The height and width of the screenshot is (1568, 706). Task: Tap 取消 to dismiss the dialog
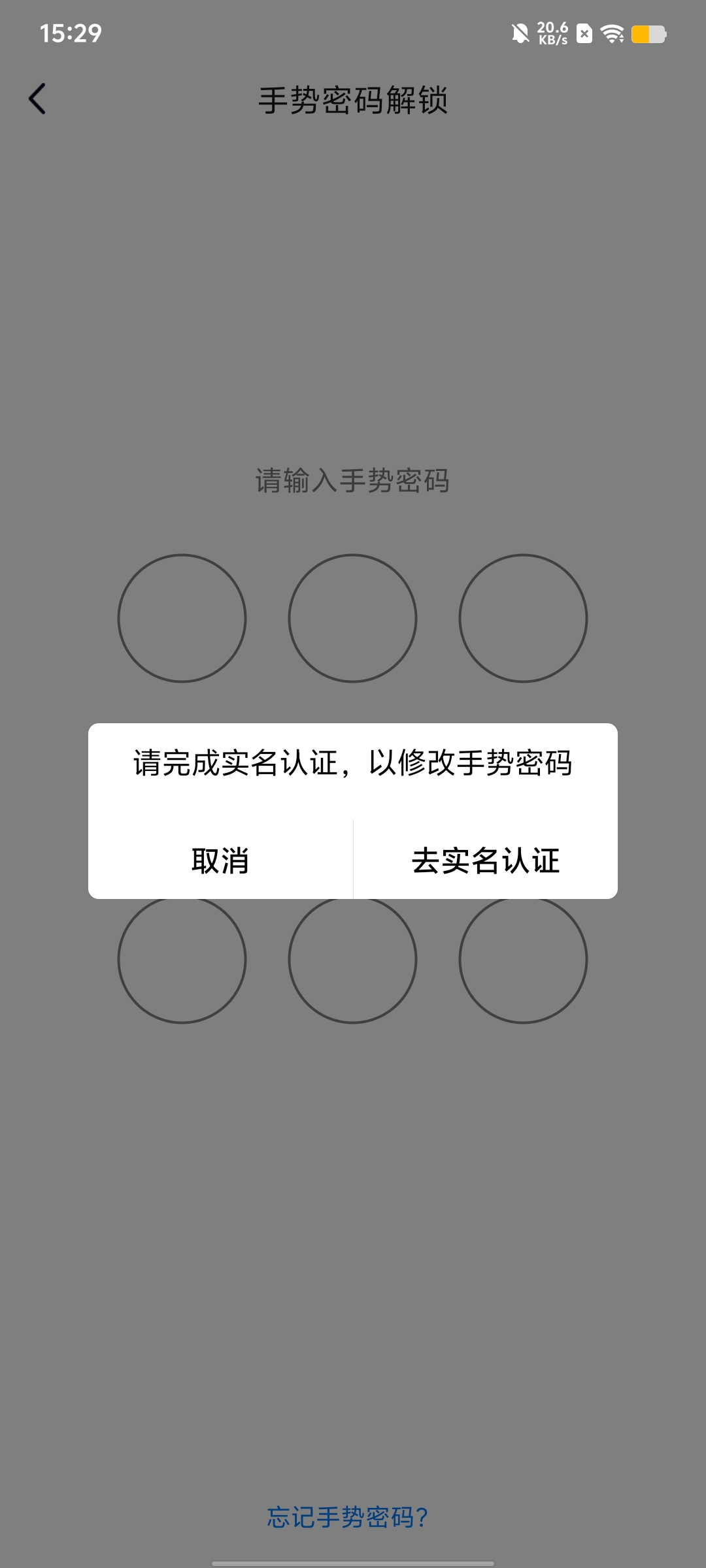click(x=220, y=860)
